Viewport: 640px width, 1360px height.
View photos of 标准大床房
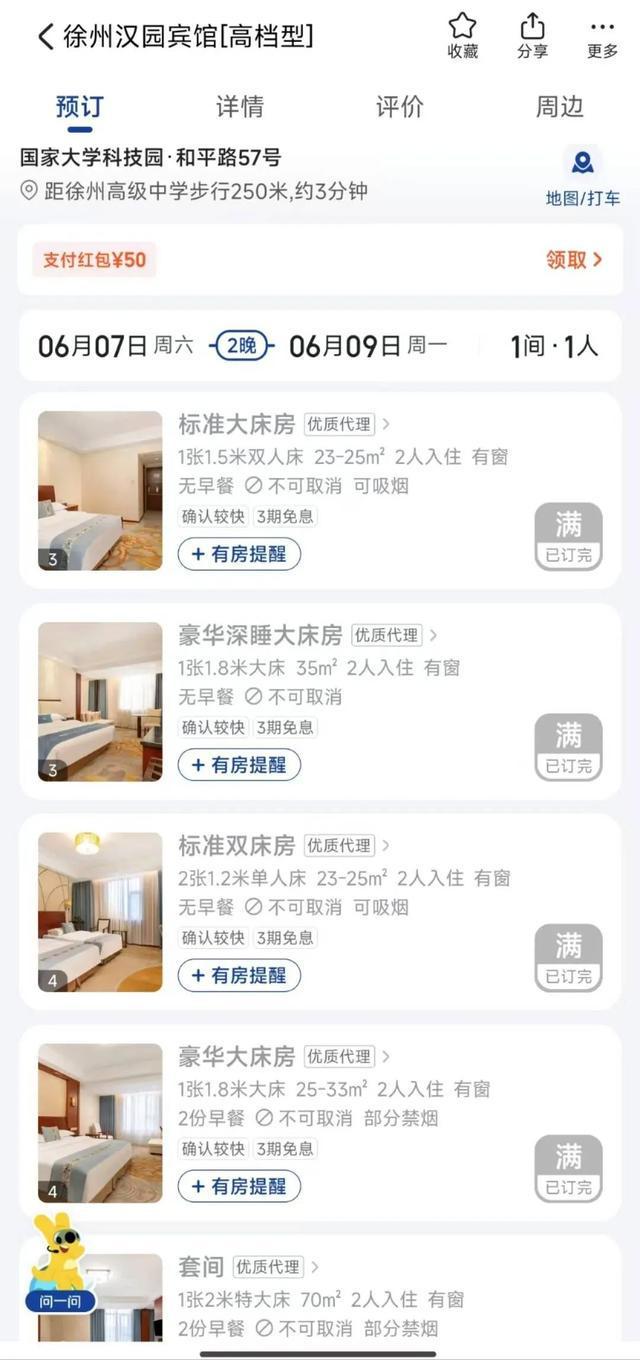(x=100, y=491)
